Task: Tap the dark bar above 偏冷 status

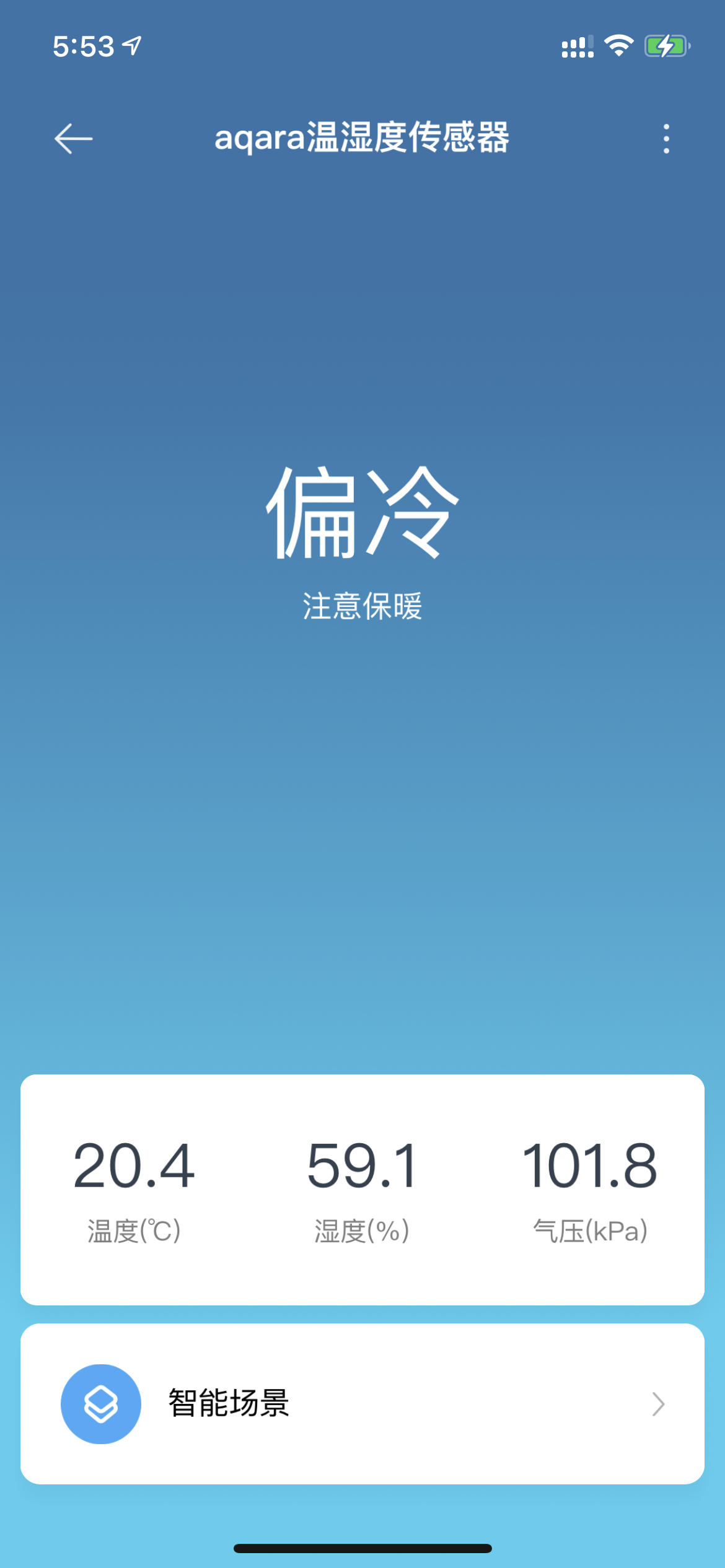Action: (x=362, y=404)
